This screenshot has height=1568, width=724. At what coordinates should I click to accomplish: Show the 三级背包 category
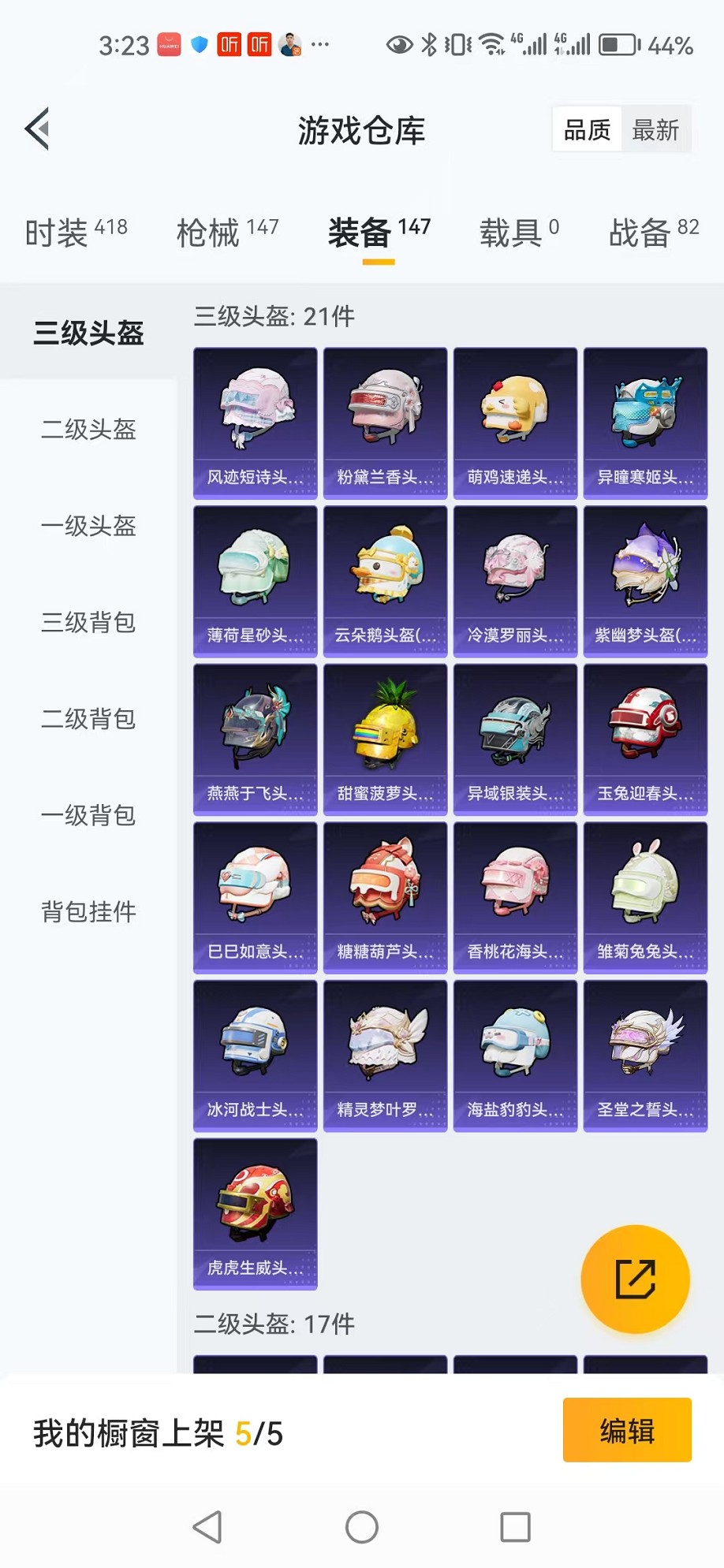(88, 623)
